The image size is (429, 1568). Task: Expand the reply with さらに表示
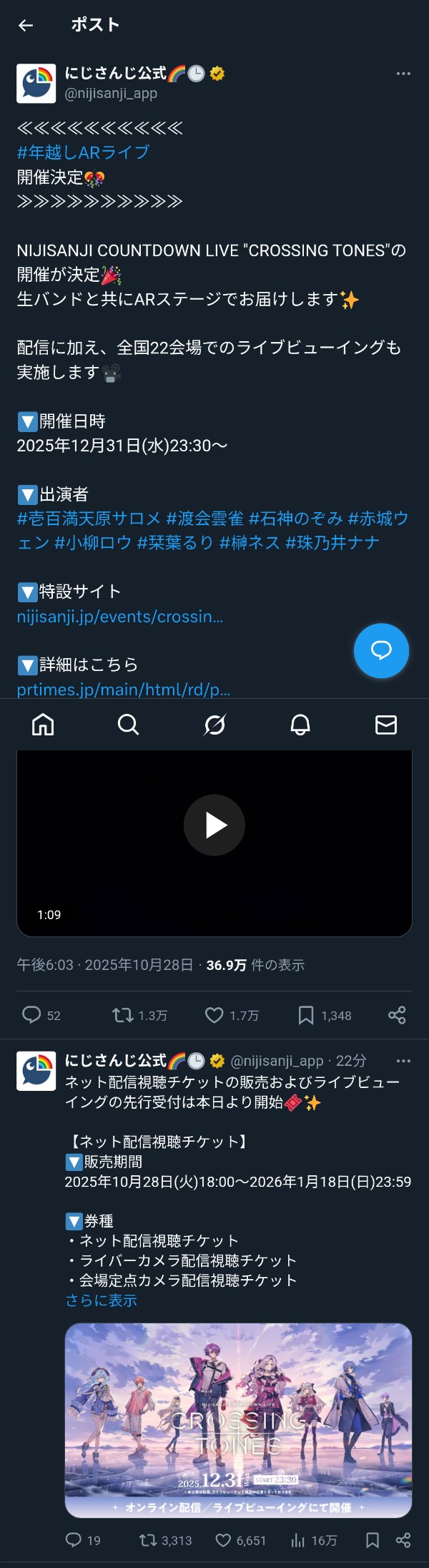pyautogui.click(x=101, y=1300)
